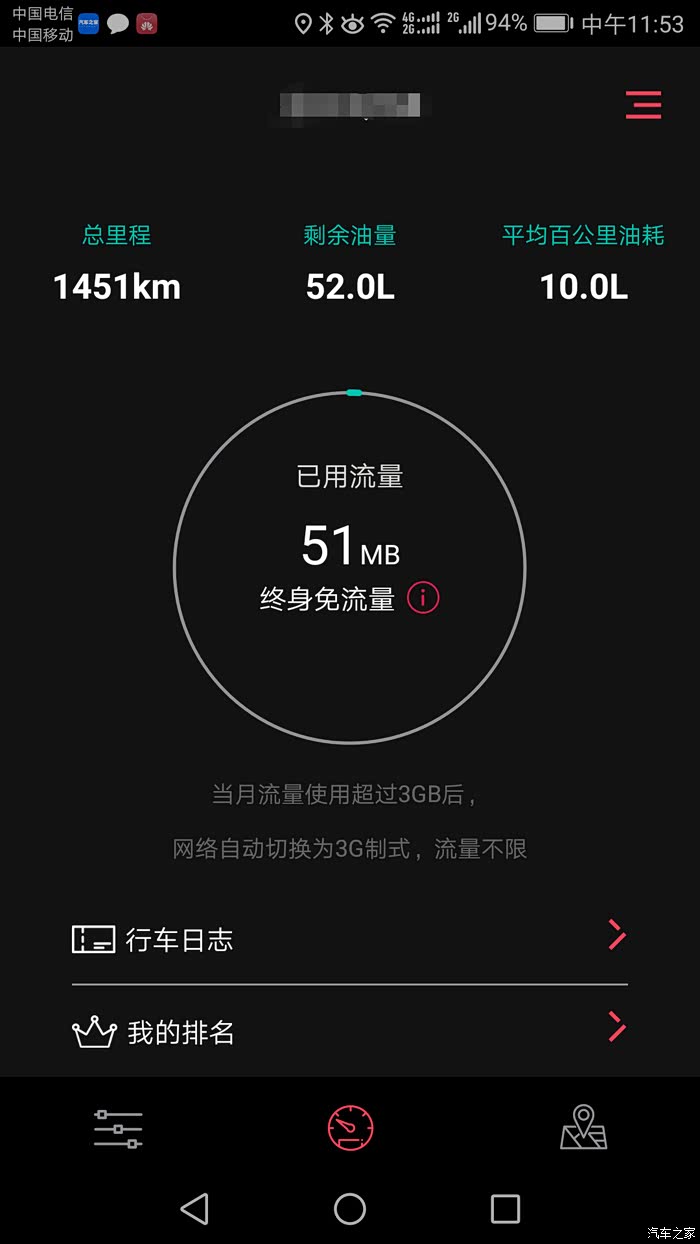The image size is (700, 1244).
Task: Switch to the settings sliders tab
Action: (118, 1128)
